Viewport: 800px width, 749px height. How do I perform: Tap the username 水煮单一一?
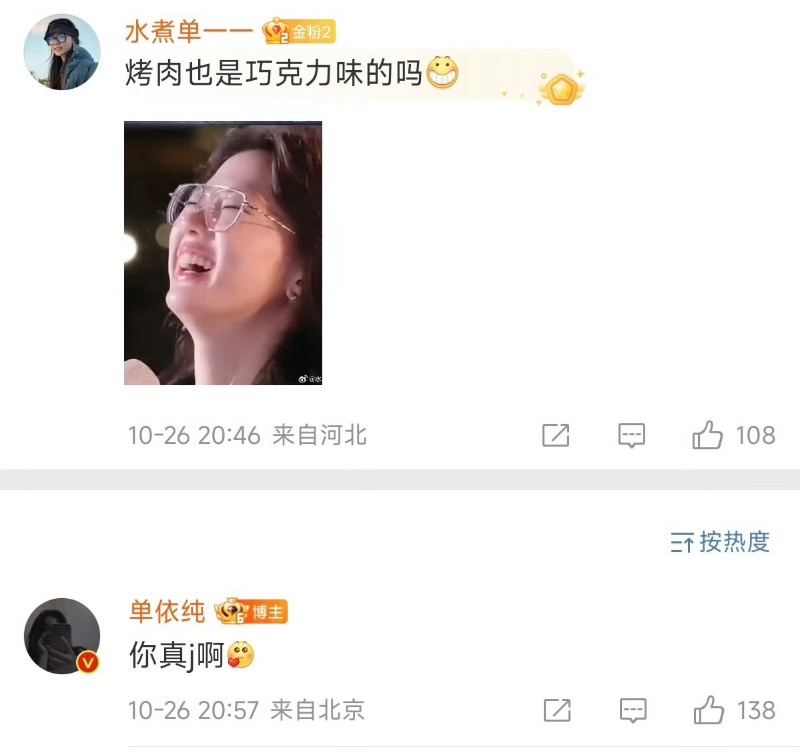pos(190,32)
